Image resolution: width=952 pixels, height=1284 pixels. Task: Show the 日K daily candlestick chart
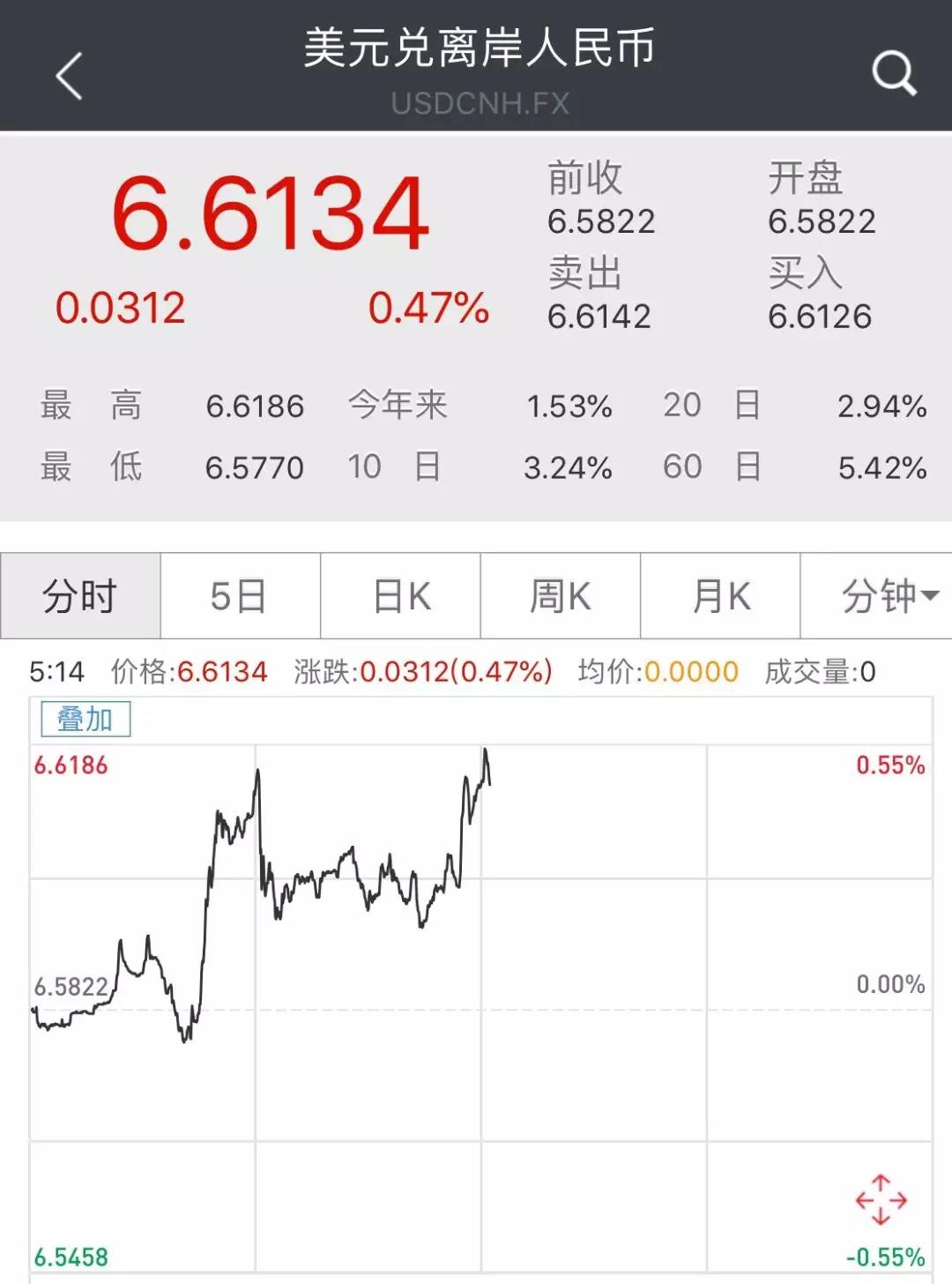tap(401, 596)
